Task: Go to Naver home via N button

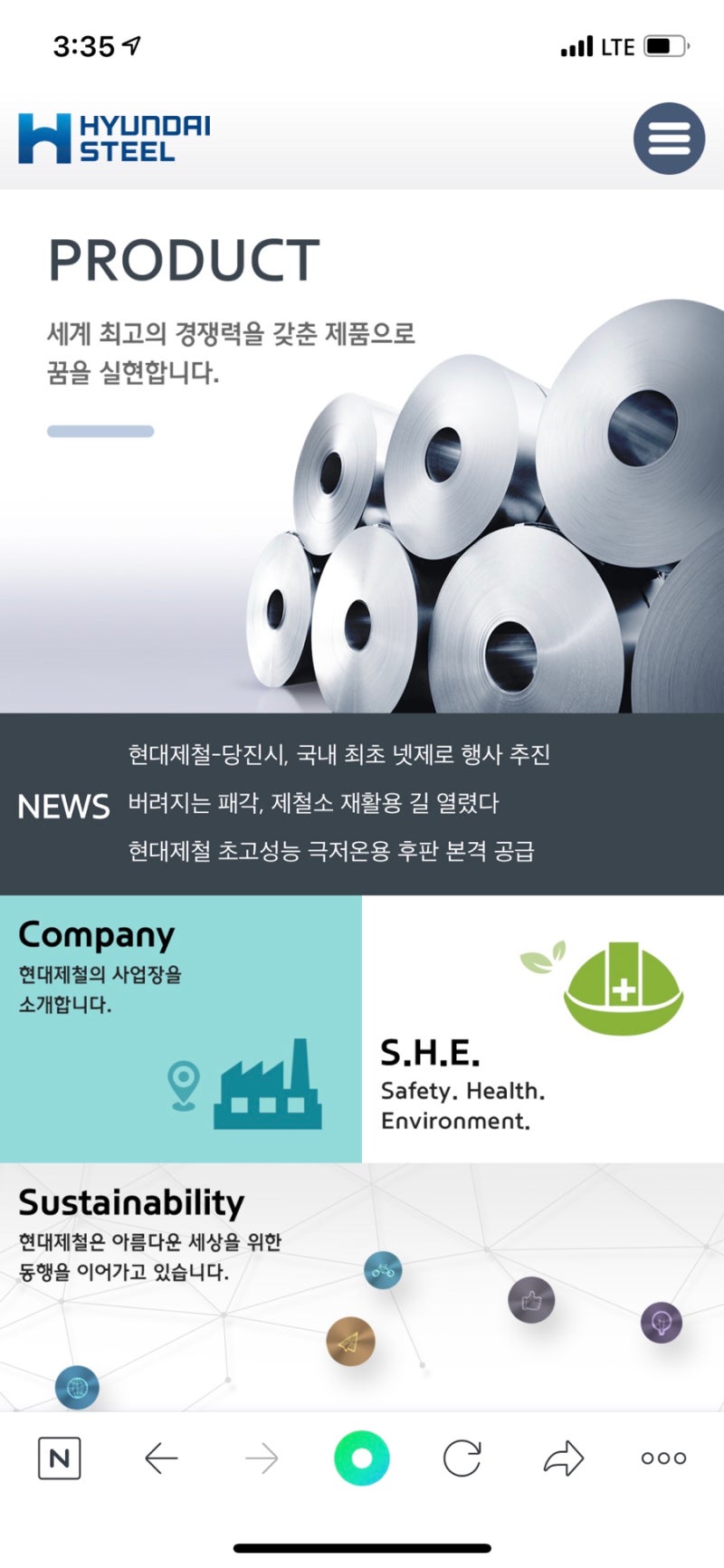Action: point(60,1458)
